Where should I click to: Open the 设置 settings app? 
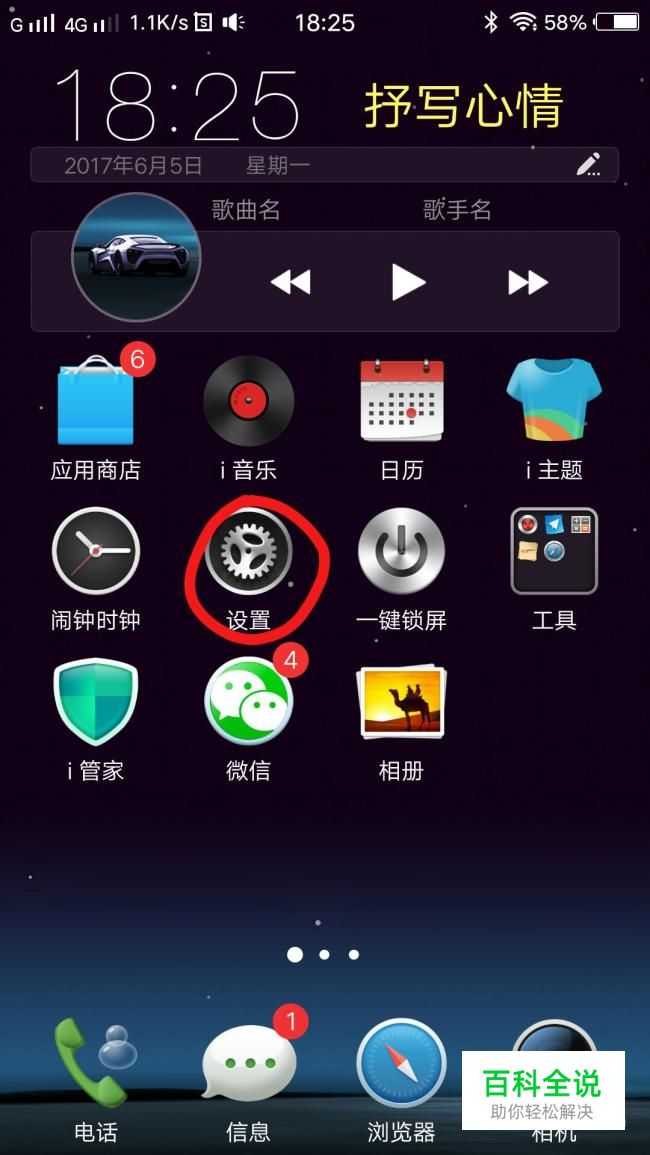click(248, 553)
